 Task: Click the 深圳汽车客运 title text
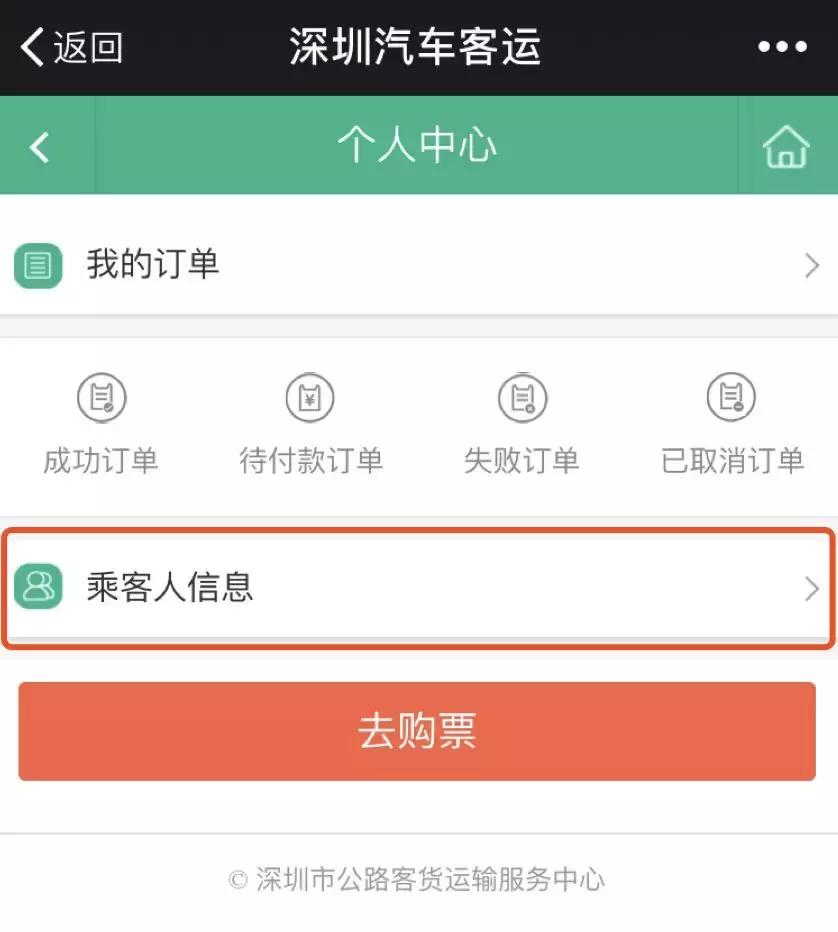[x=416, y=46]
